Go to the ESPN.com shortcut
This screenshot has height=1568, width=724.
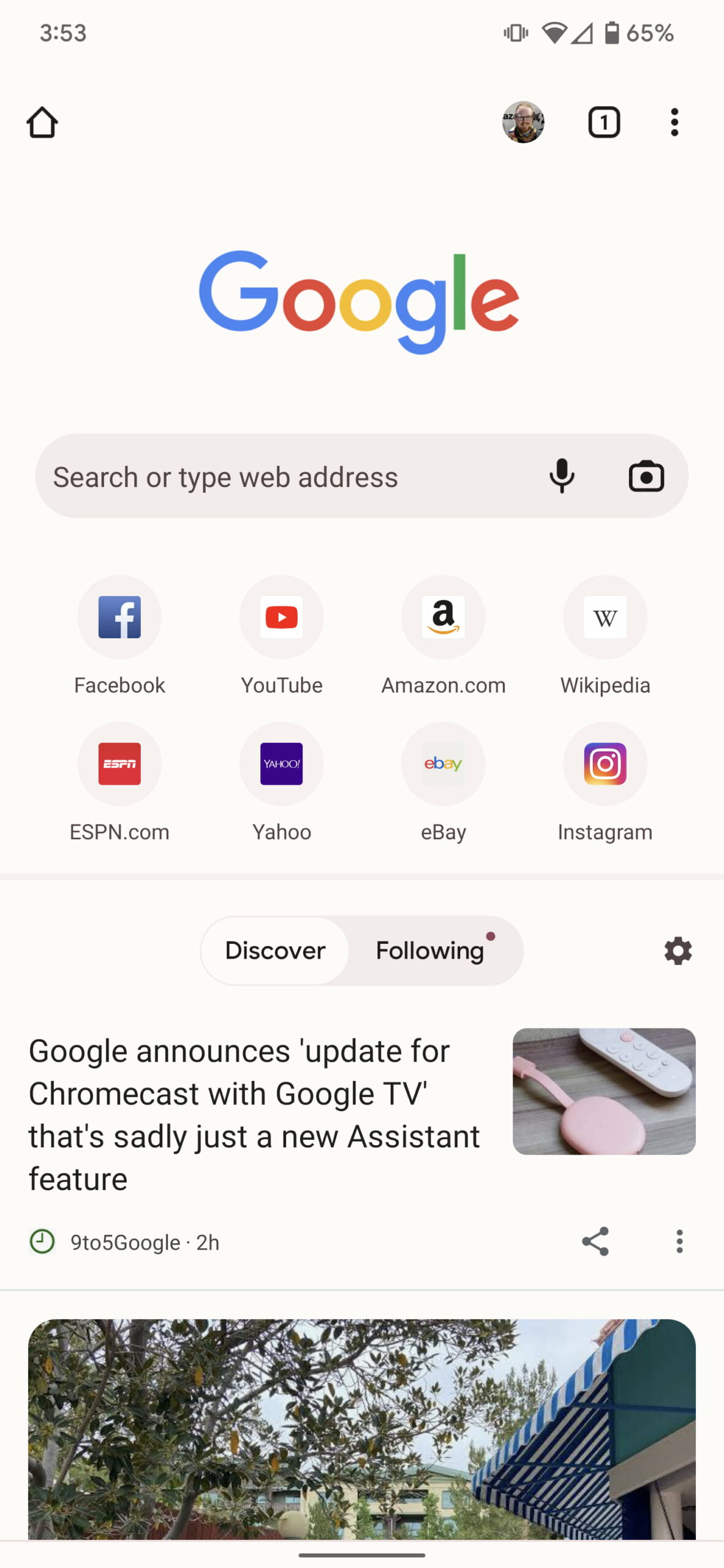click(x=119, y=764)
